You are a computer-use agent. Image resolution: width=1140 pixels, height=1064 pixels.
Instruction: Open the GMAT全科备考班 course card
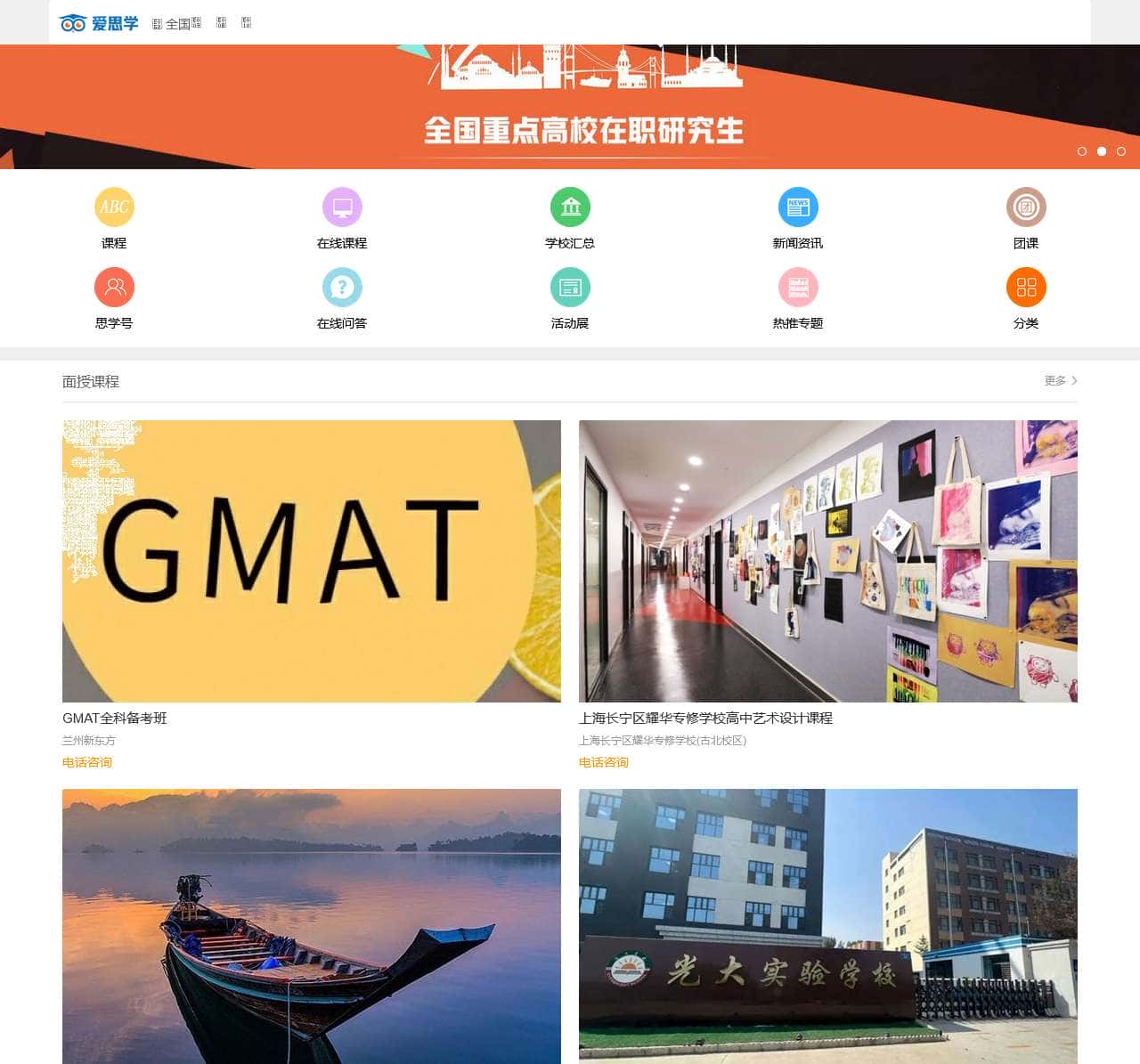pos(312,561)
